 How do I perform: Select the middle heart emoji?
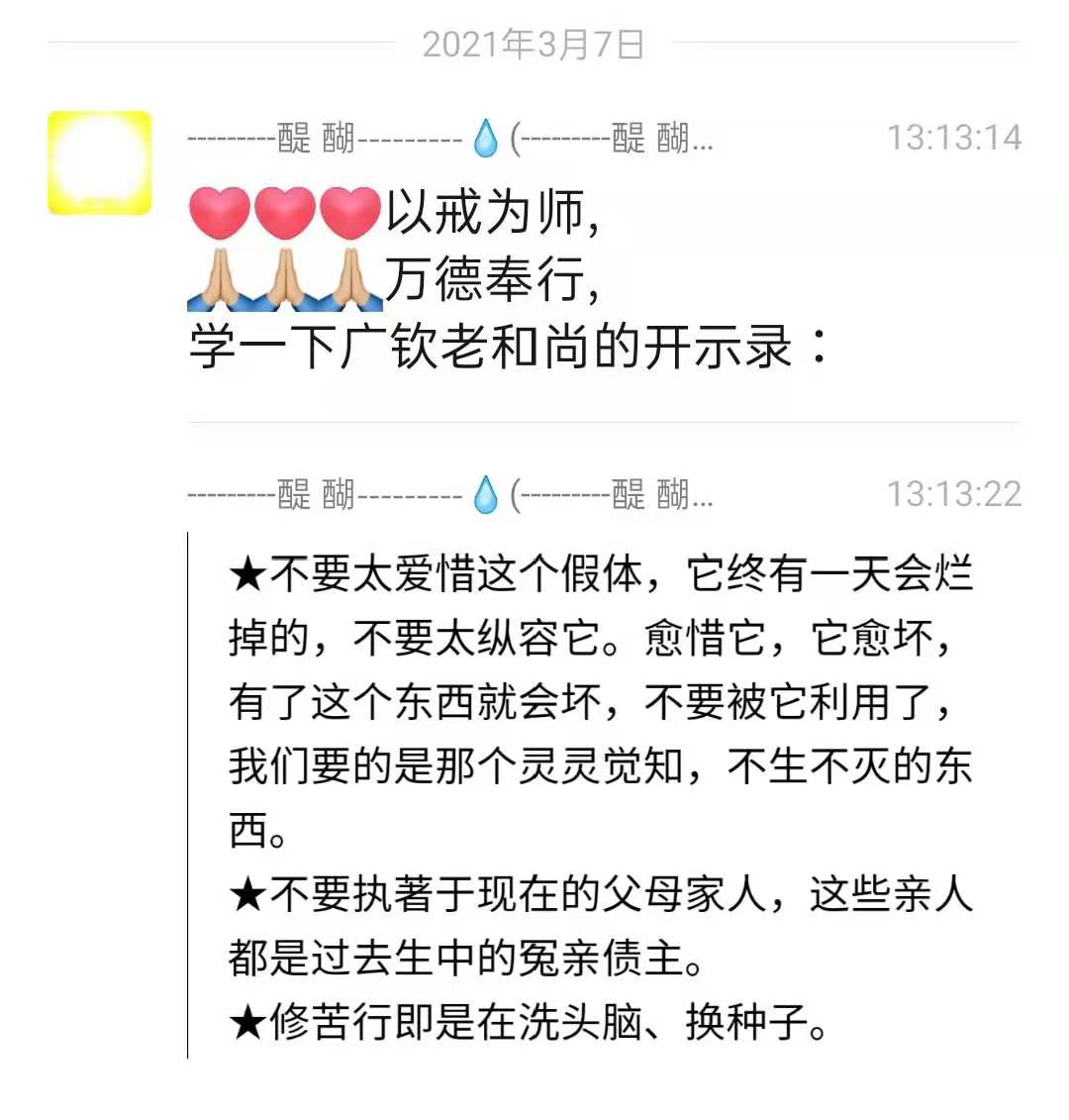(x=287, y=210)
